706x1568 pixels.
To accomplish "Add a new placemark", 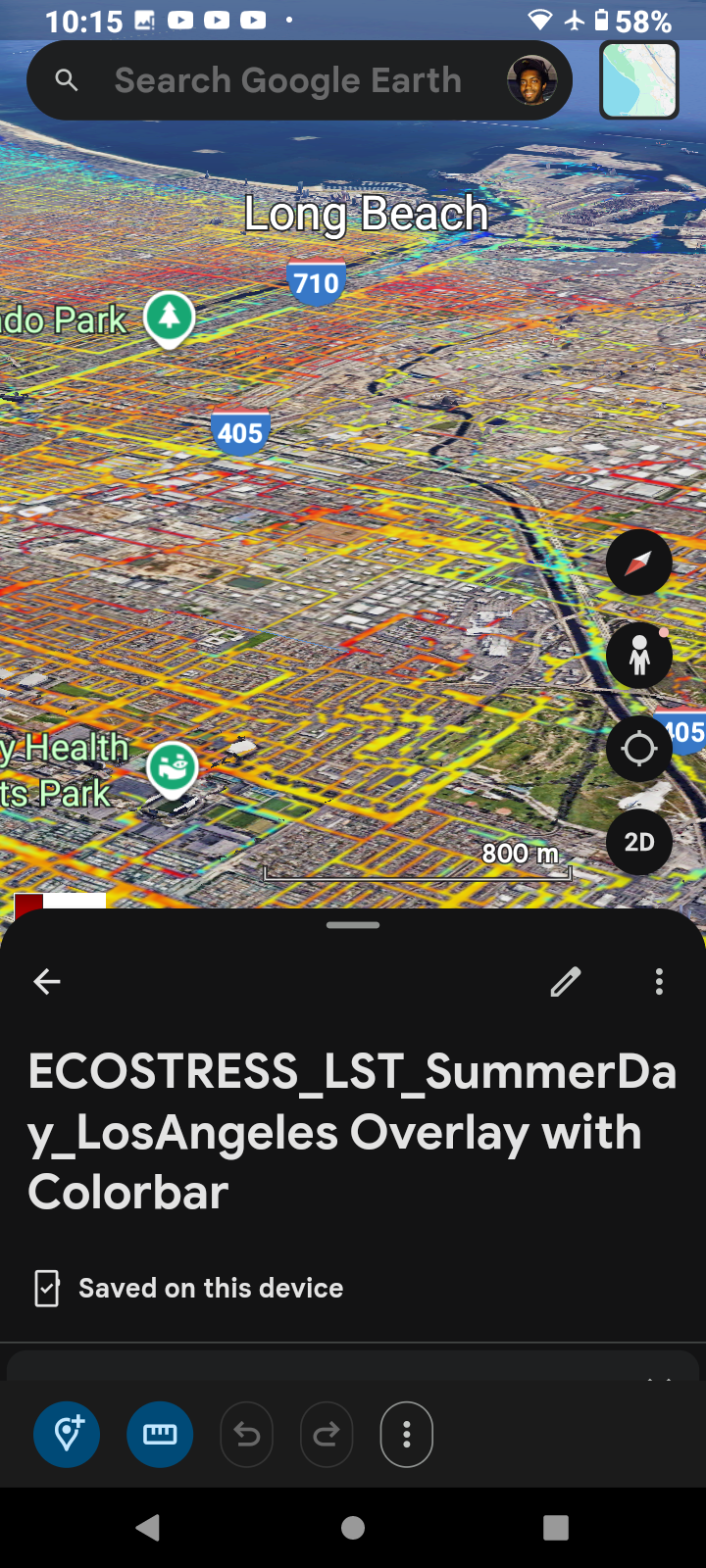I will (67, 1435).
